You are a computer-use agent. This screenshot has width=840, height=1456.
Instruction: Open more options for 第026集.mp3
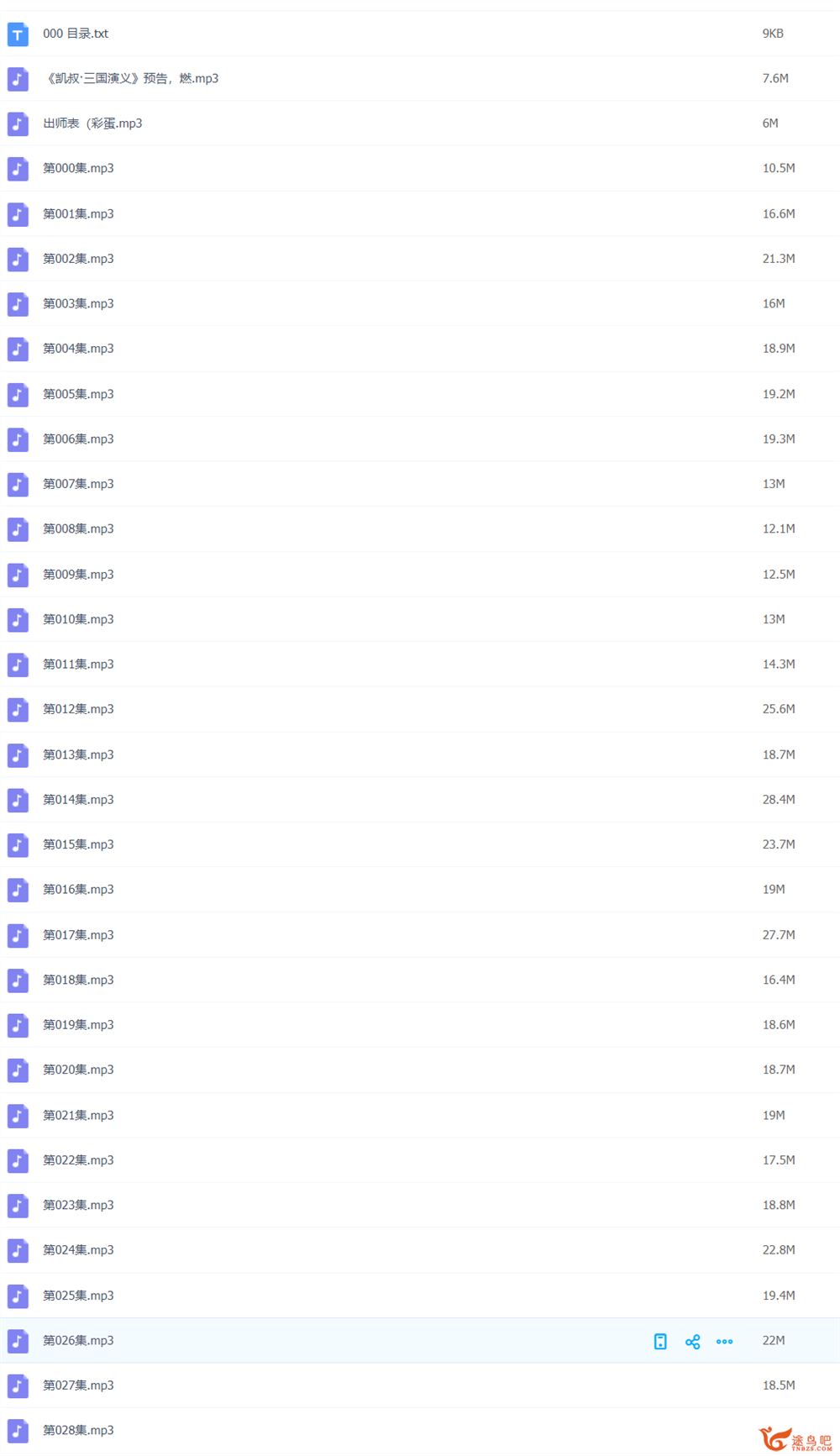(x=724, y=1341)
